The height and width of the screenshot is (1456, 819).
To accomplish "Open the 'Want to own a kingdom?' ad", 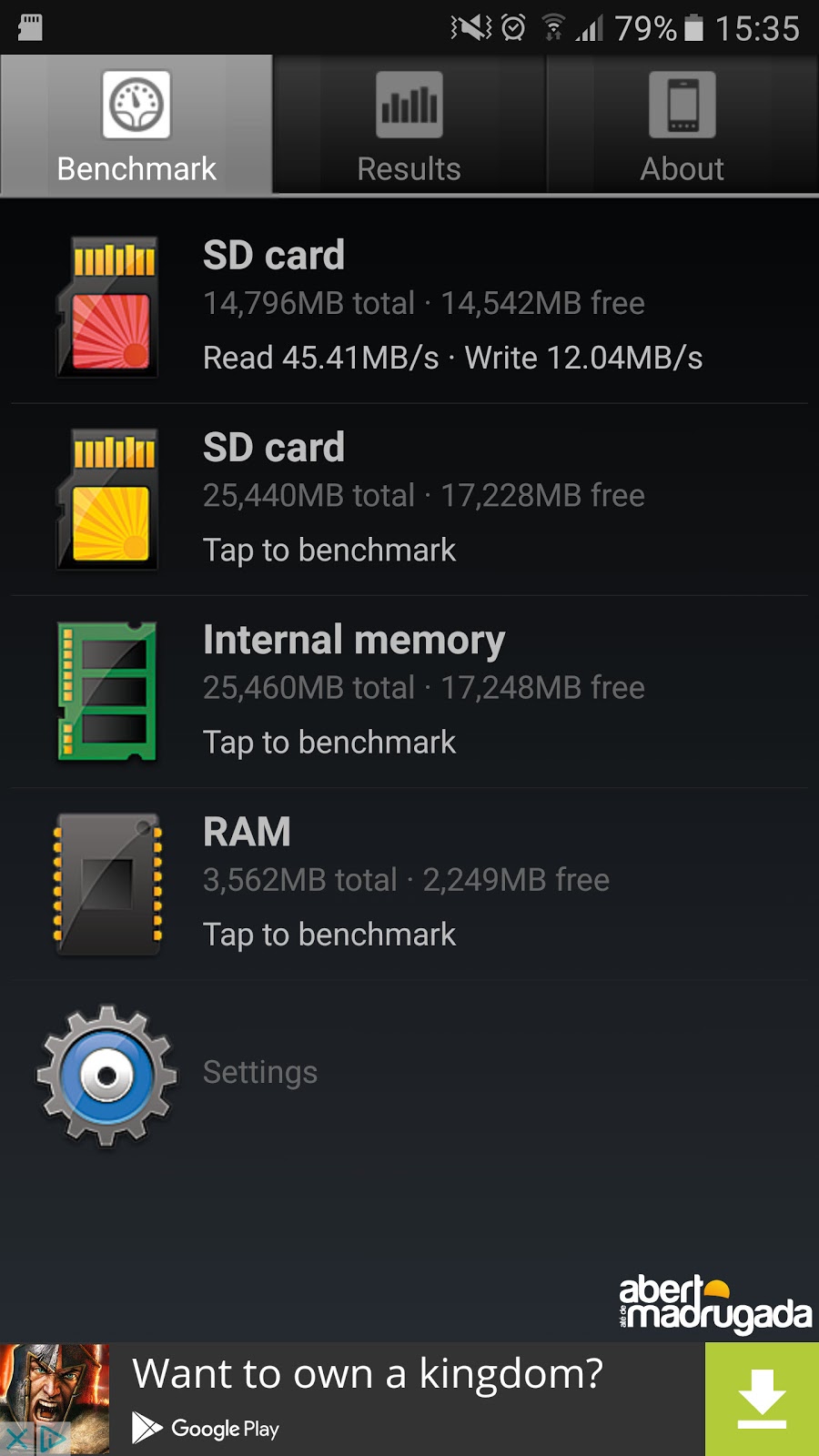I will pyautogui.click(x=368, y=1373).
